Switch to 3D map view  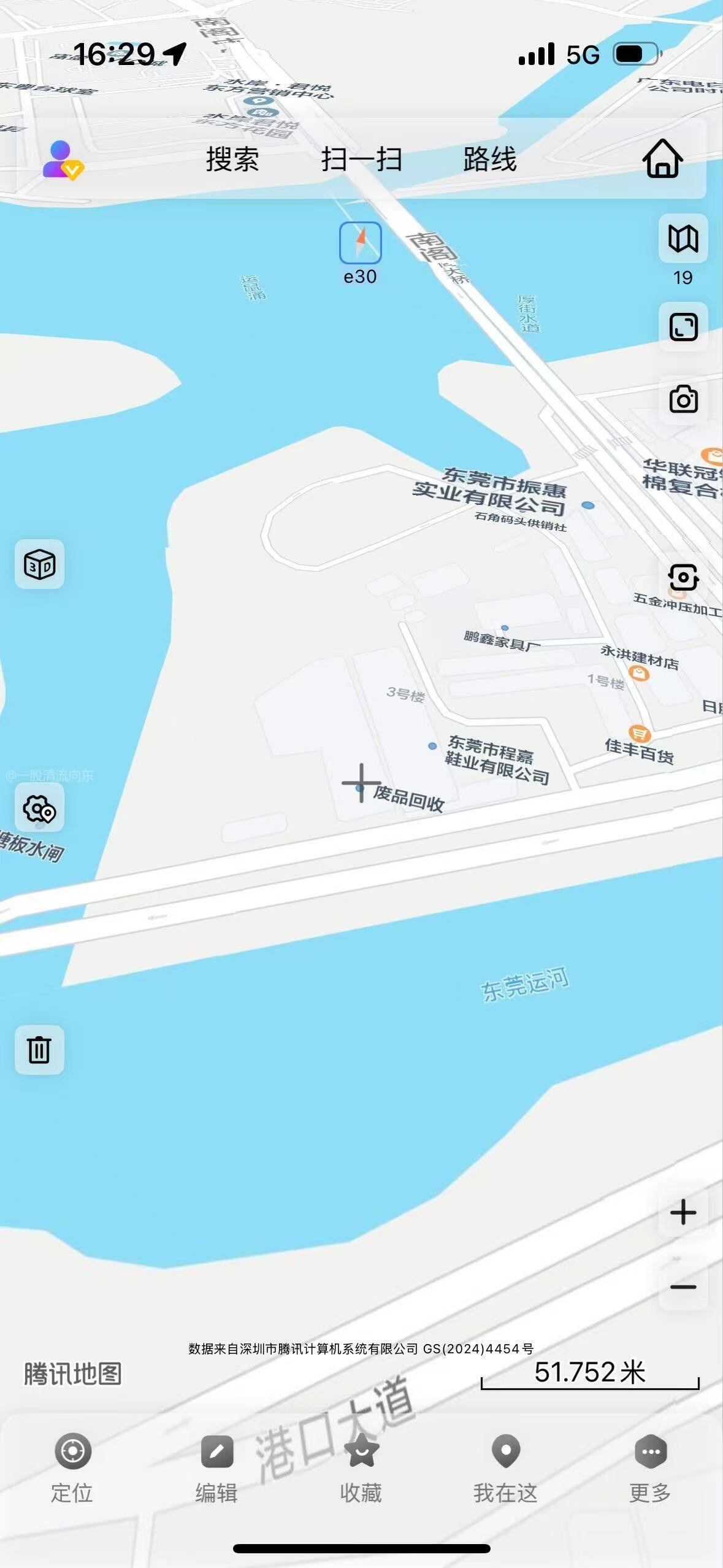click(40, 564)
